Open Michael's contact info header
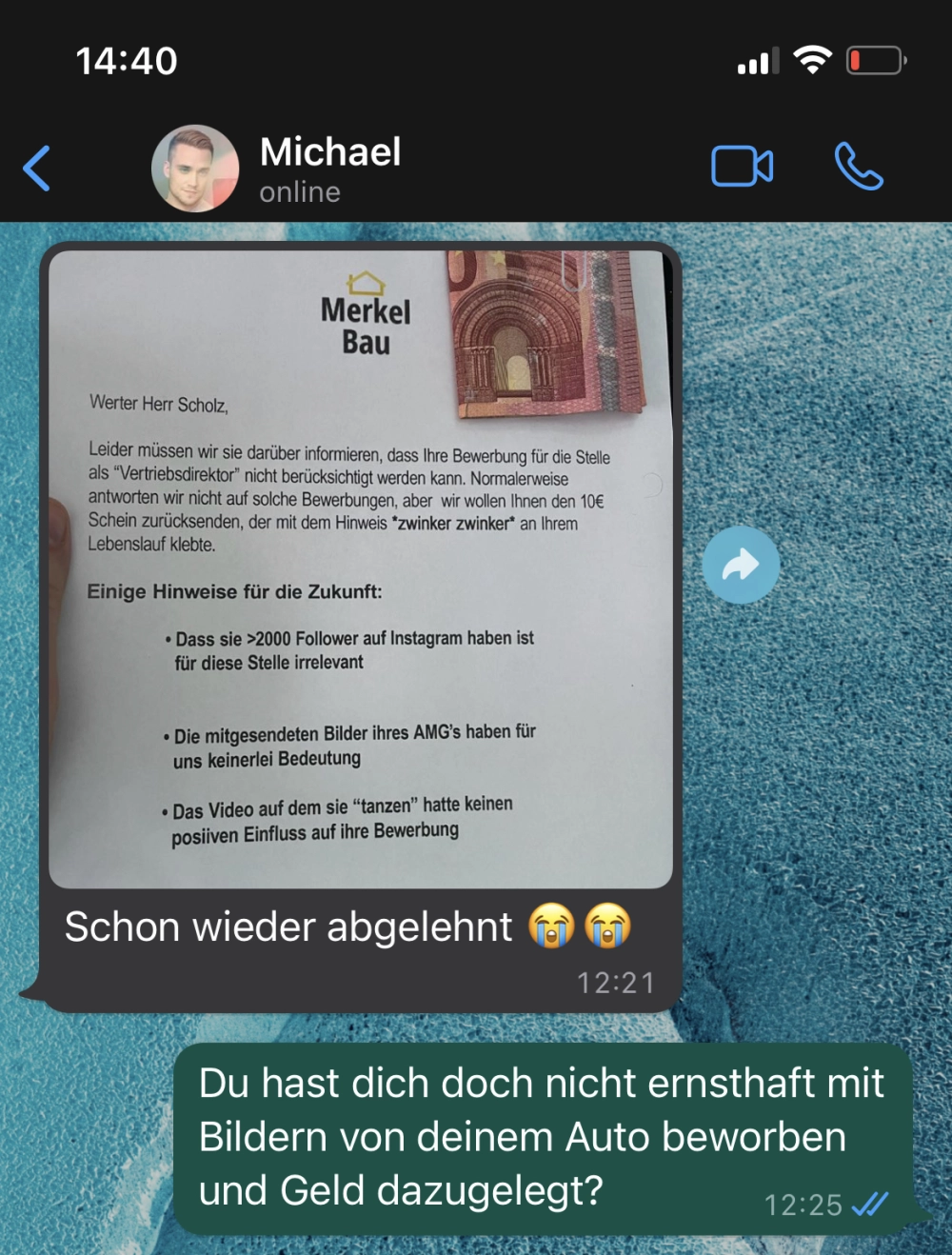The height and width of the screenshot is (1255, 952). [x=329, y=168]
